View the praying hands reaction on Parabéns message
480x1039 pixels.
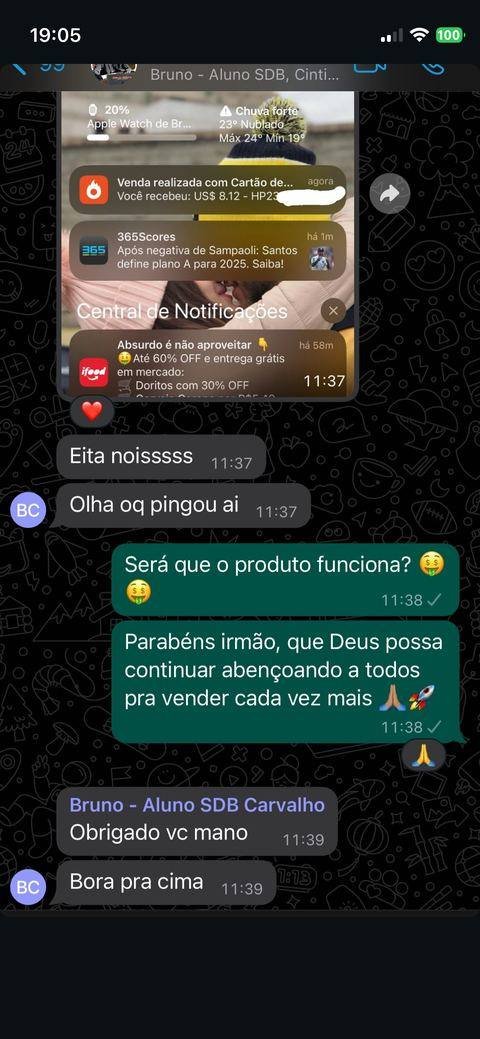pyautogui.click(x=424, y=756)
